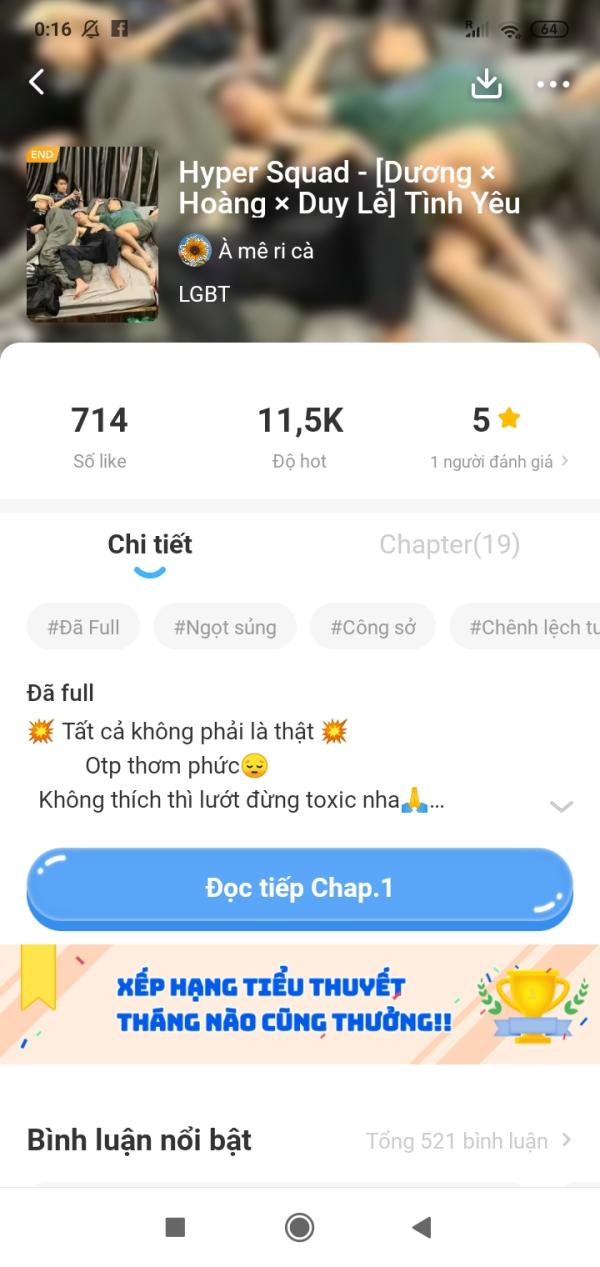Expand the full story description
The image size is (600, 1267).
561,806
